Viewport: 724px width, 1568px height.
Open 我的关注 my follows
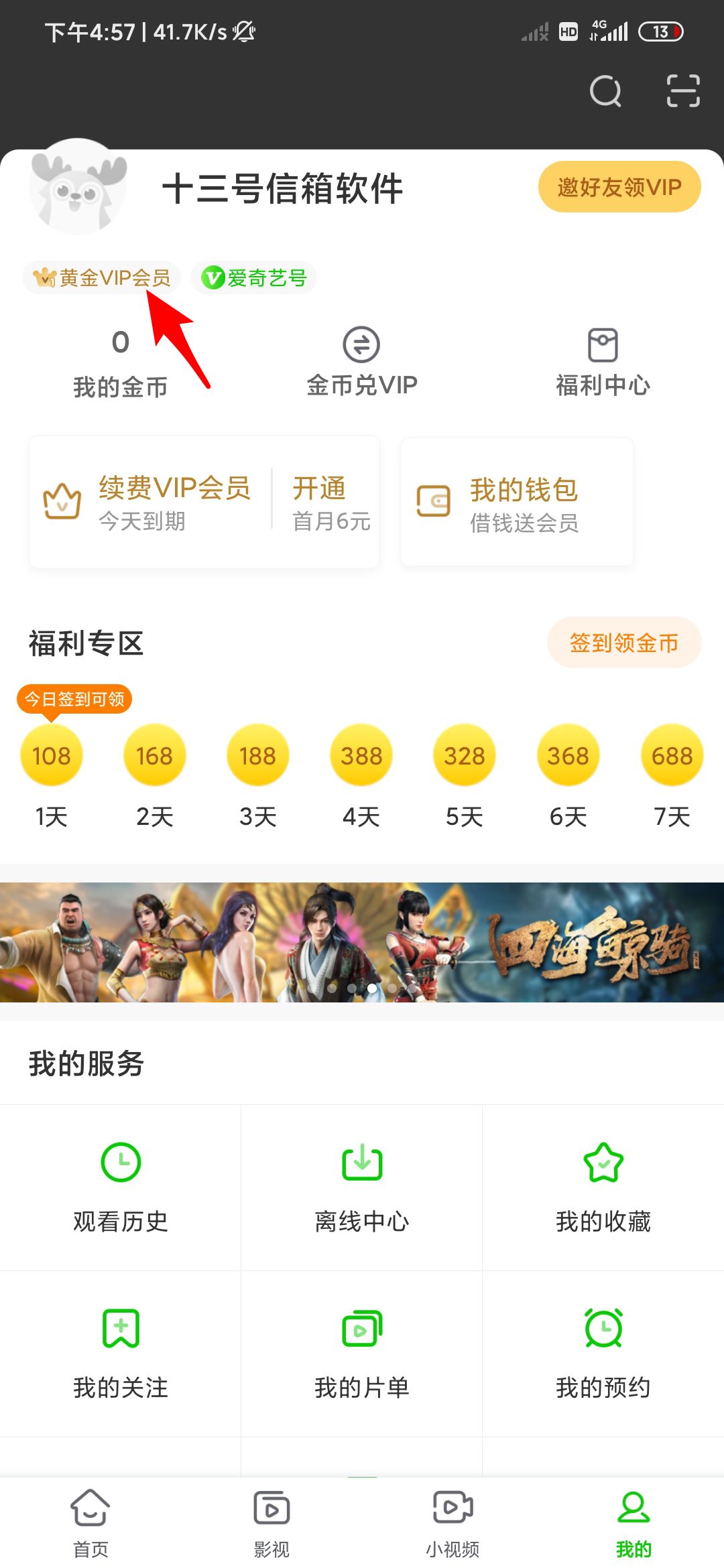click(120, 1354)
